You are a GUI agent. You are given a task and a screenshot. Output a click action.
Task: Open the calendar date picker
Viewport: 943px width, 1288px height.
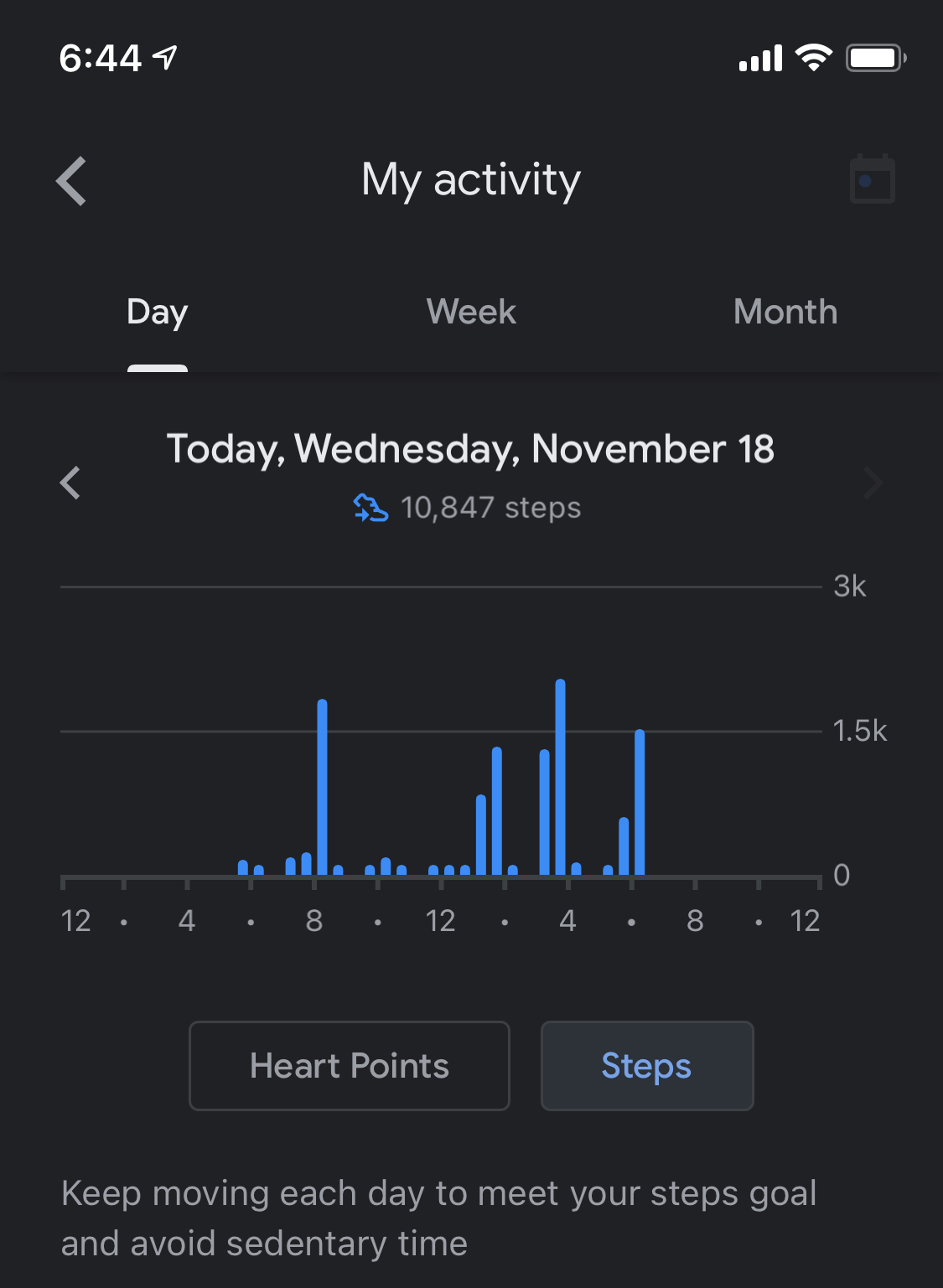click(x=872, y=179)
